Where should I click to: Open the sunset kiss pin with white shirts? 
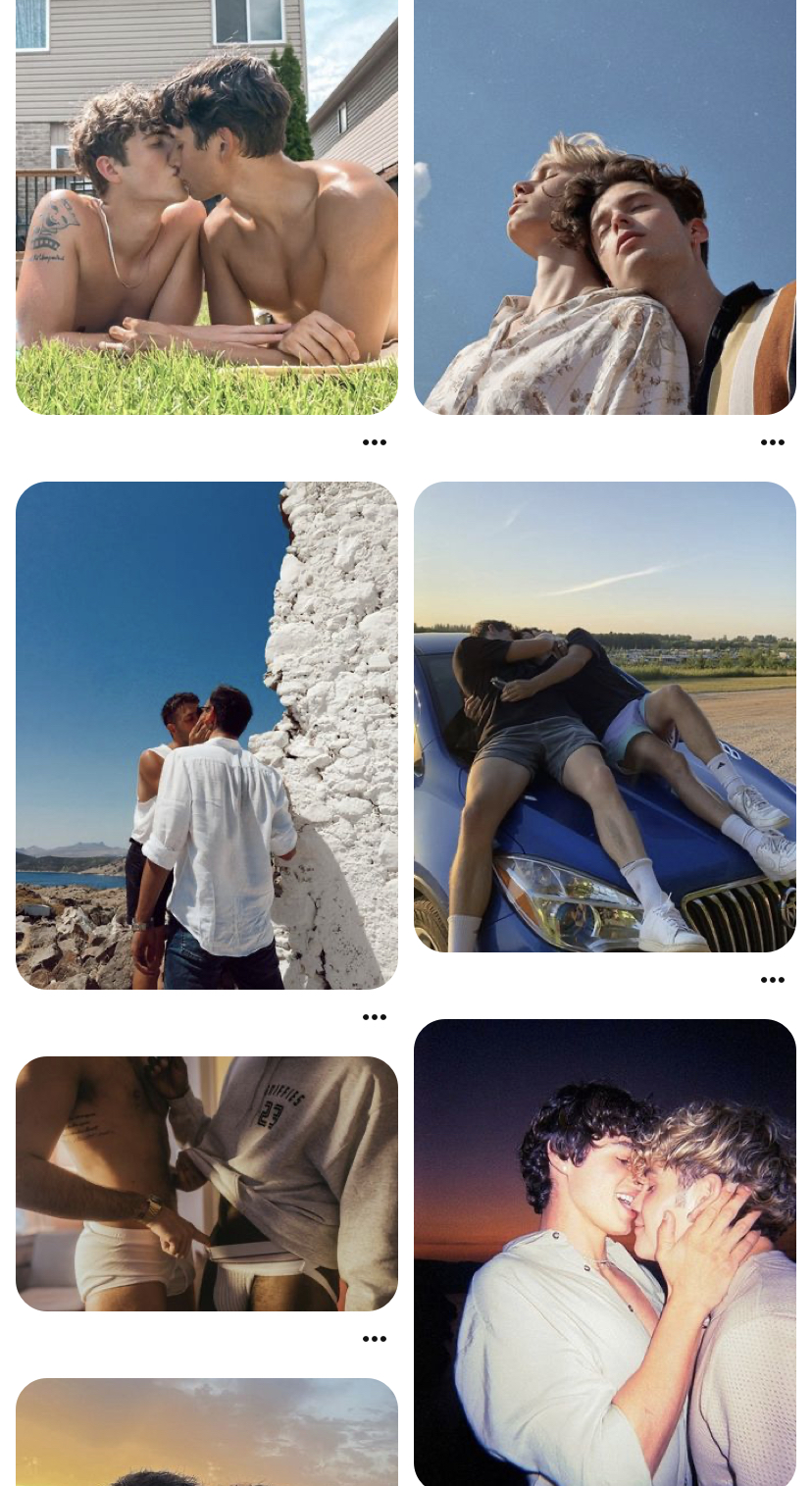pos(604,1252)
